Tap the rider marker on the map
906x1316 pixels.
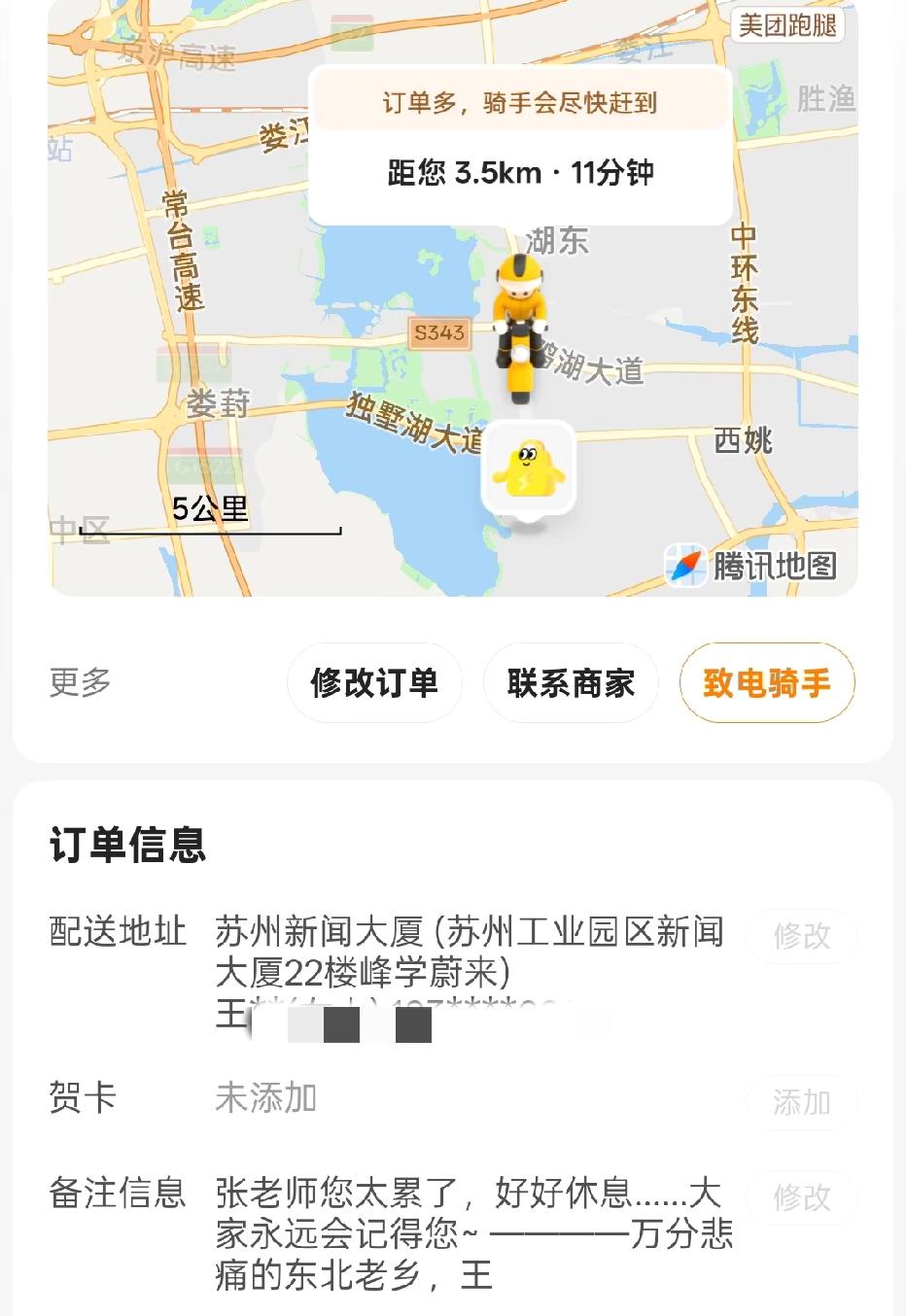[520, 328]
